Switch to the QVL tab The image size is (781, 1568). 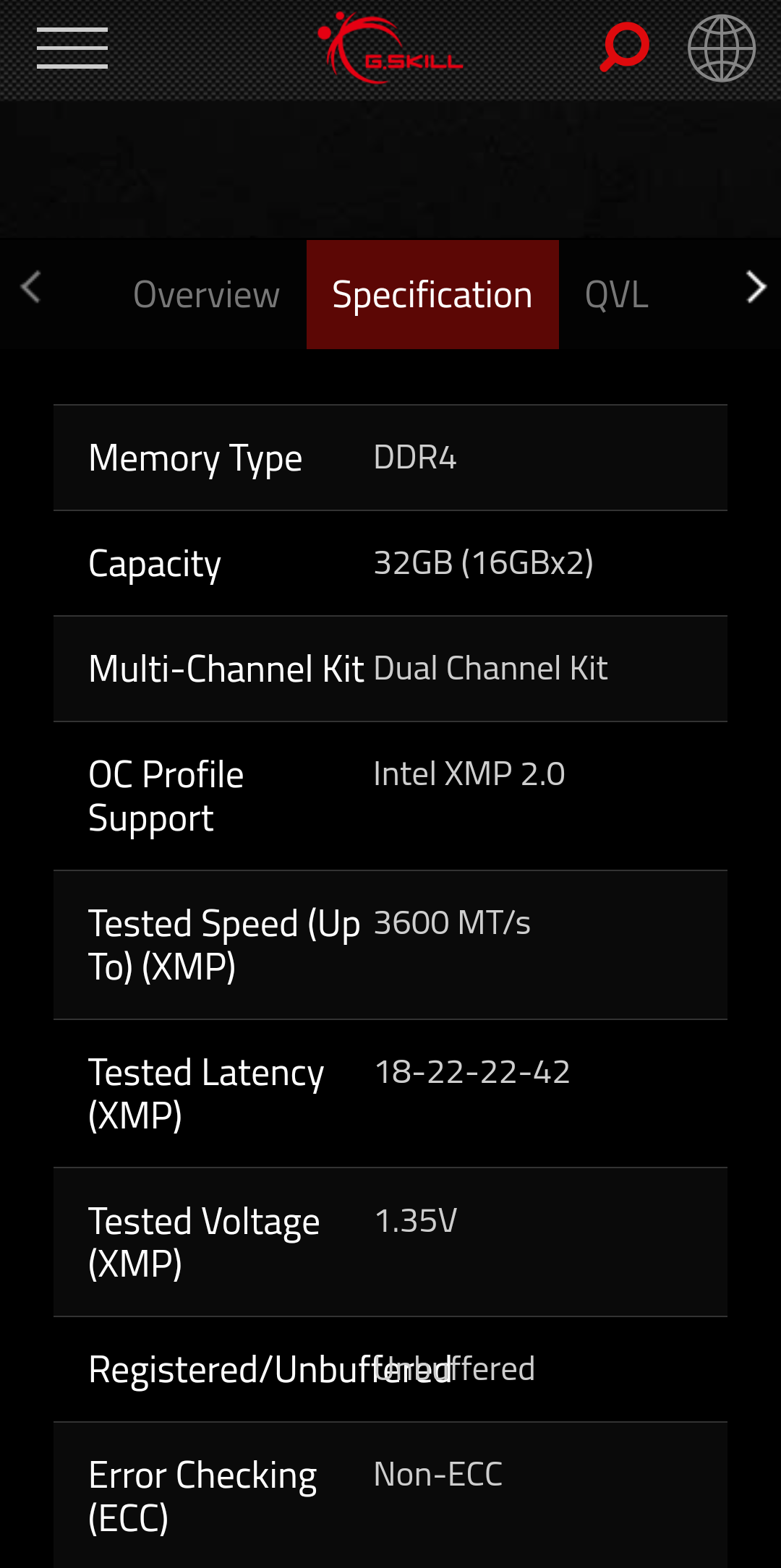tap(616, 295)
